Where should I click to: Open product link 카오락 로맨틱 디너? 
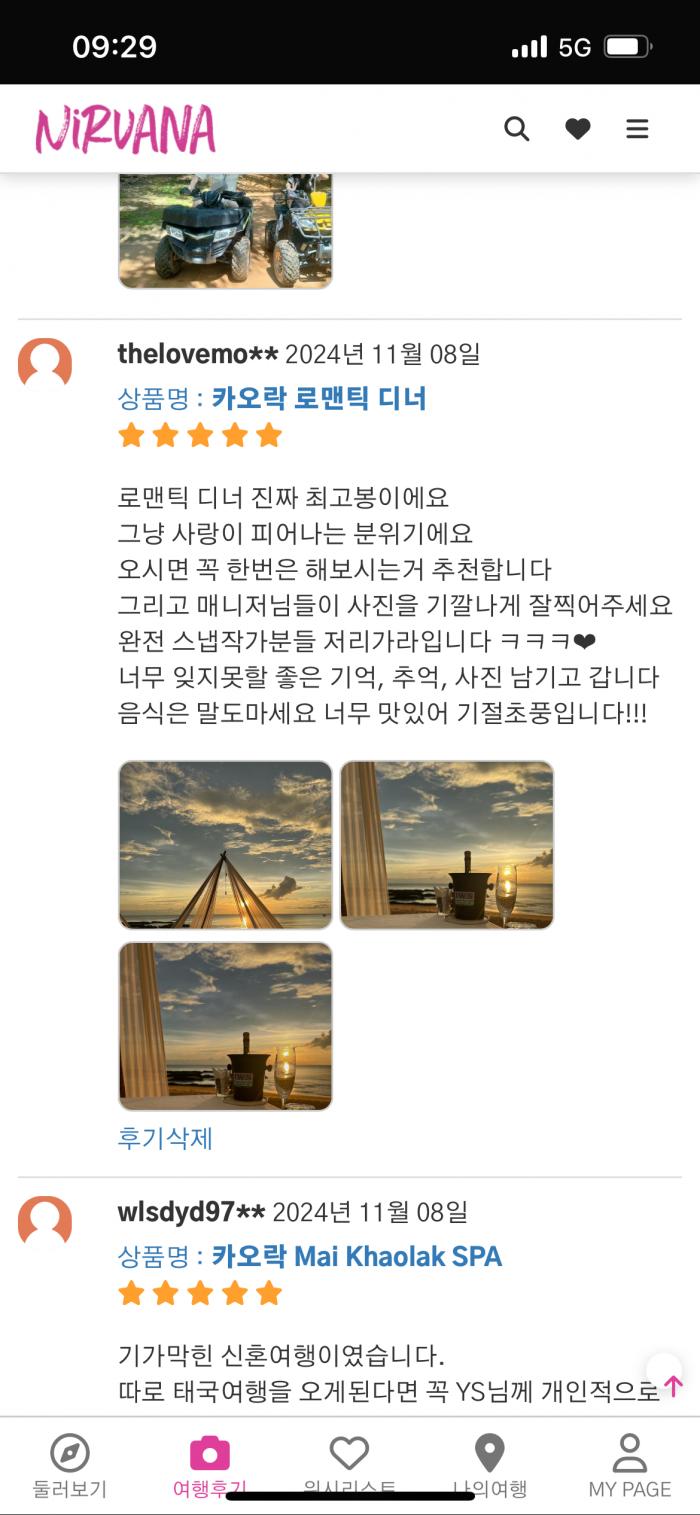point(319,398)
